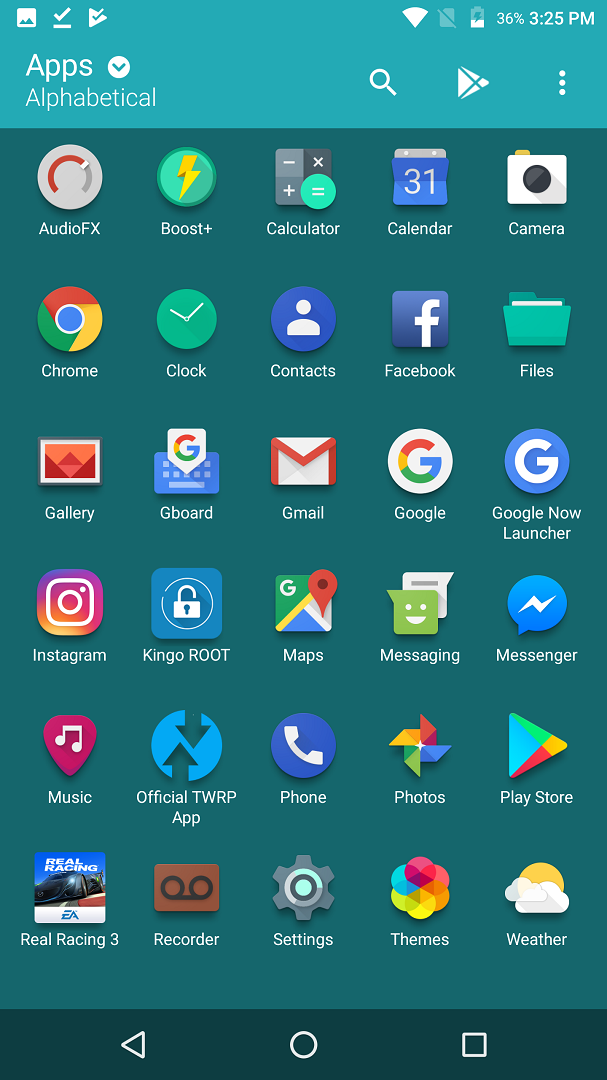
Task: Open the Maps app
Action: pyautogui.click(x=303, y=604)
